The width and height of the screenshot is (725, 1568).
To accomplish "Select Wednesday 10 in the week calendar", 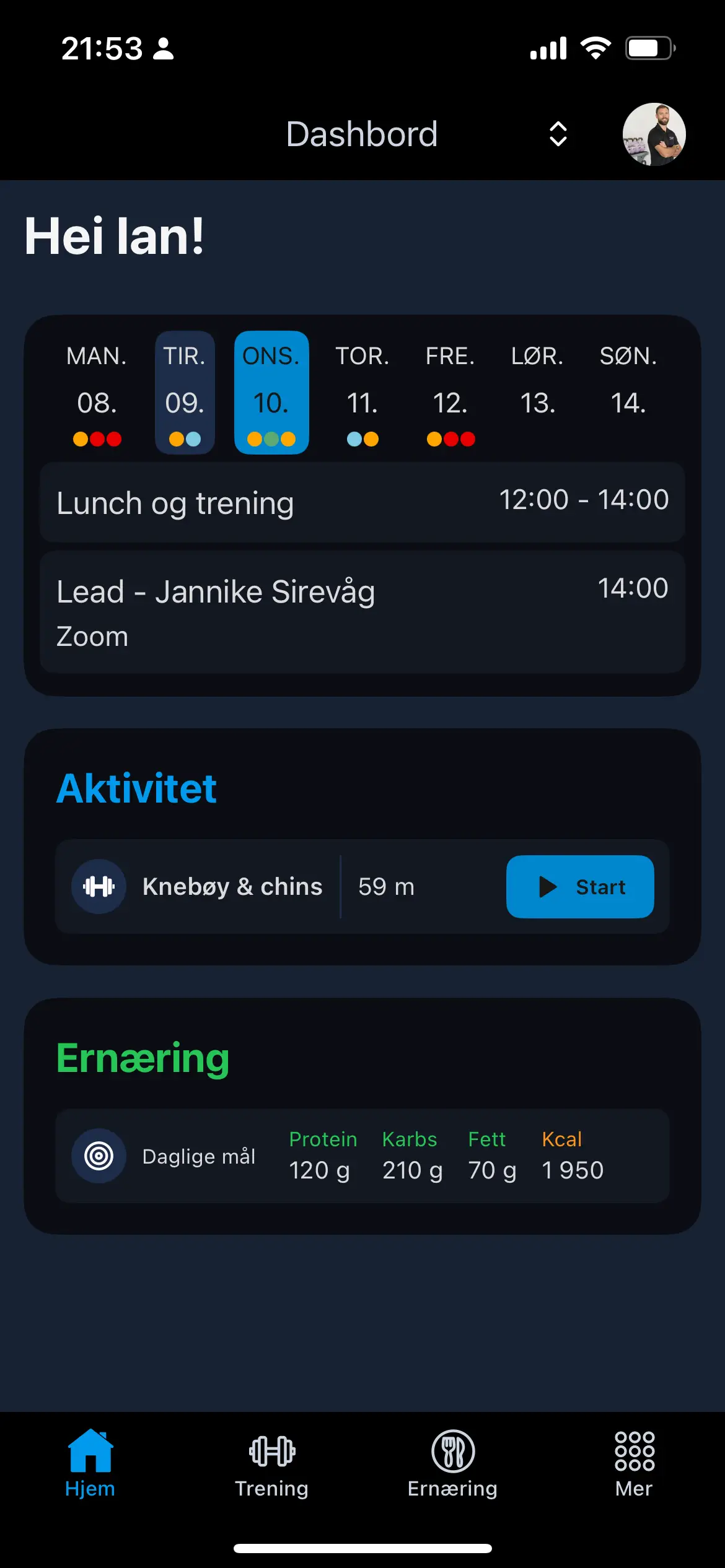I will [271, 393].
